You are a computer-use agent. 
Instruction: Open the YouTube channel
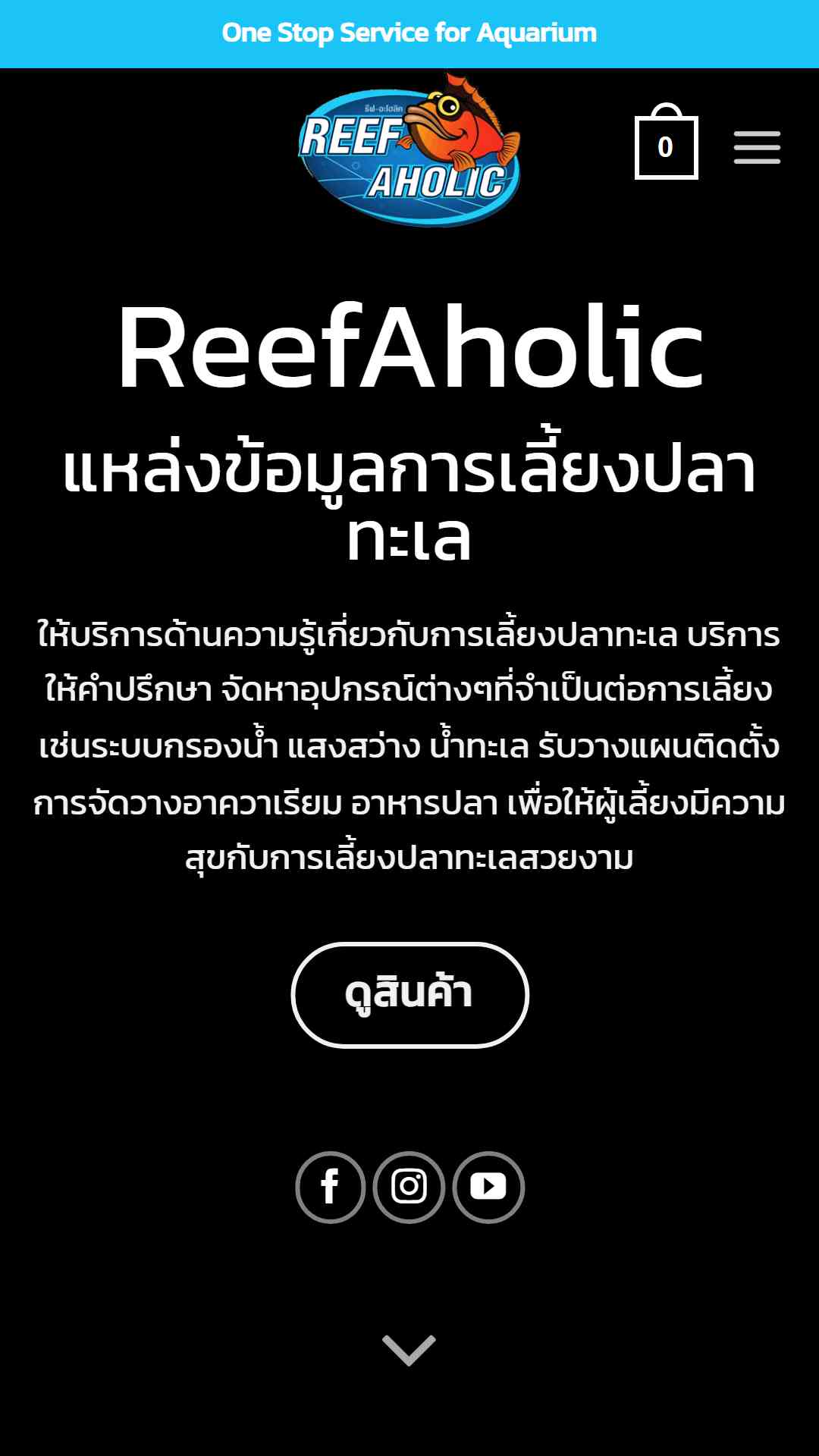[488, 1187]
